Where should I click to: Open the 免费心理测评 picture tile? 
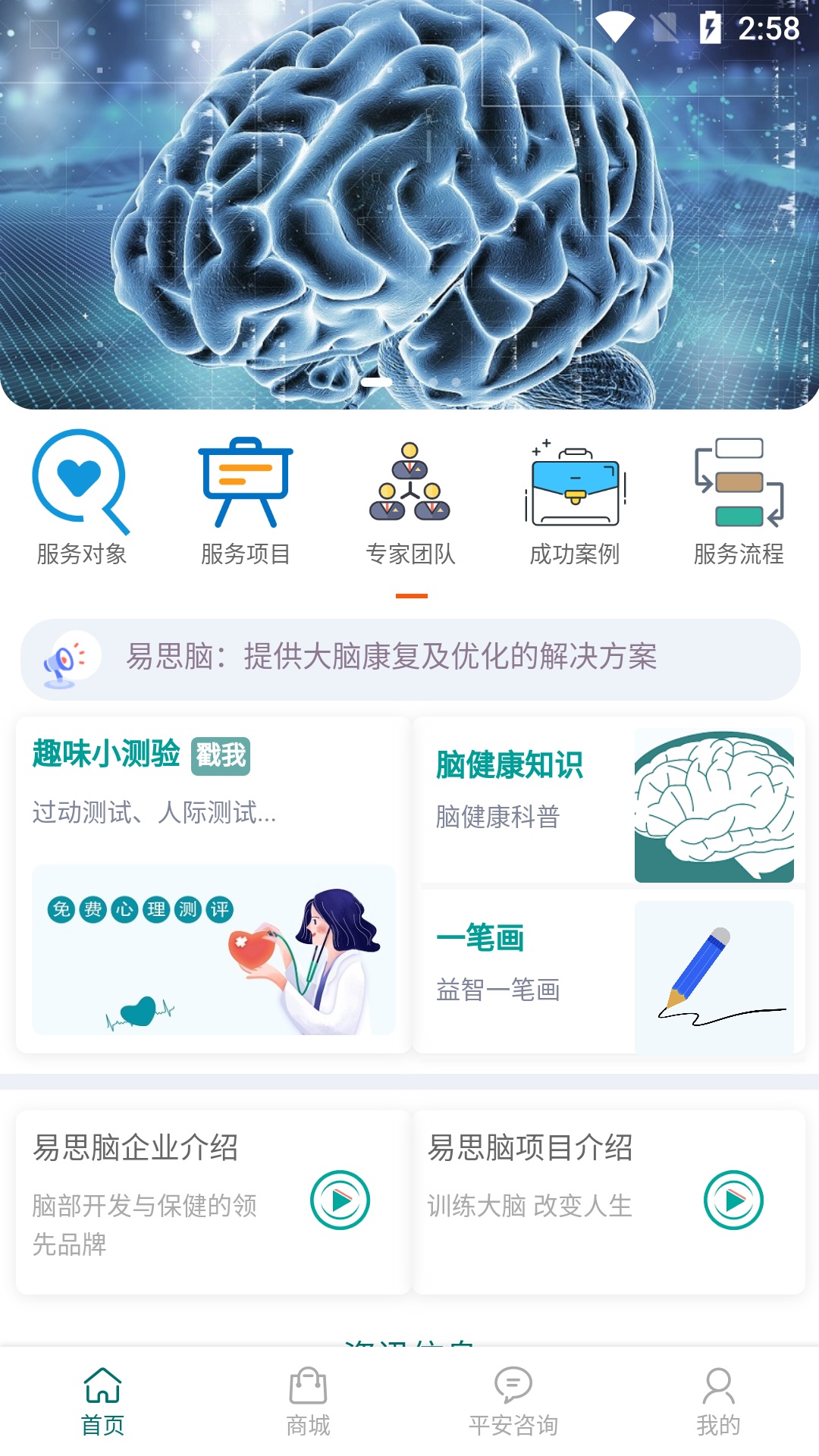[214, 949]
